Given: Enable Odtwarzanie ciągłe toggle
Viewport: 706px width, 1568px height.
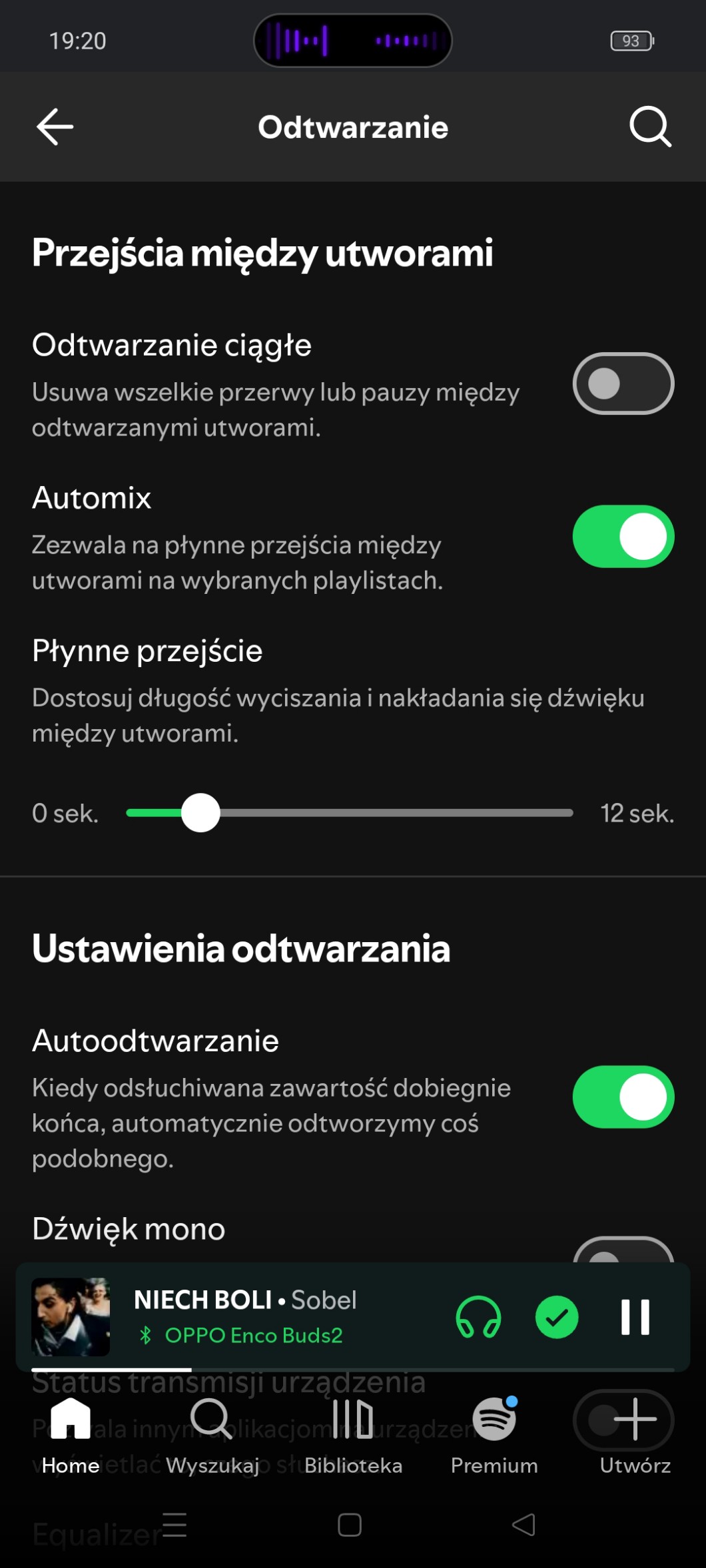Looking at the screenshot, I should tap(623, 384).
